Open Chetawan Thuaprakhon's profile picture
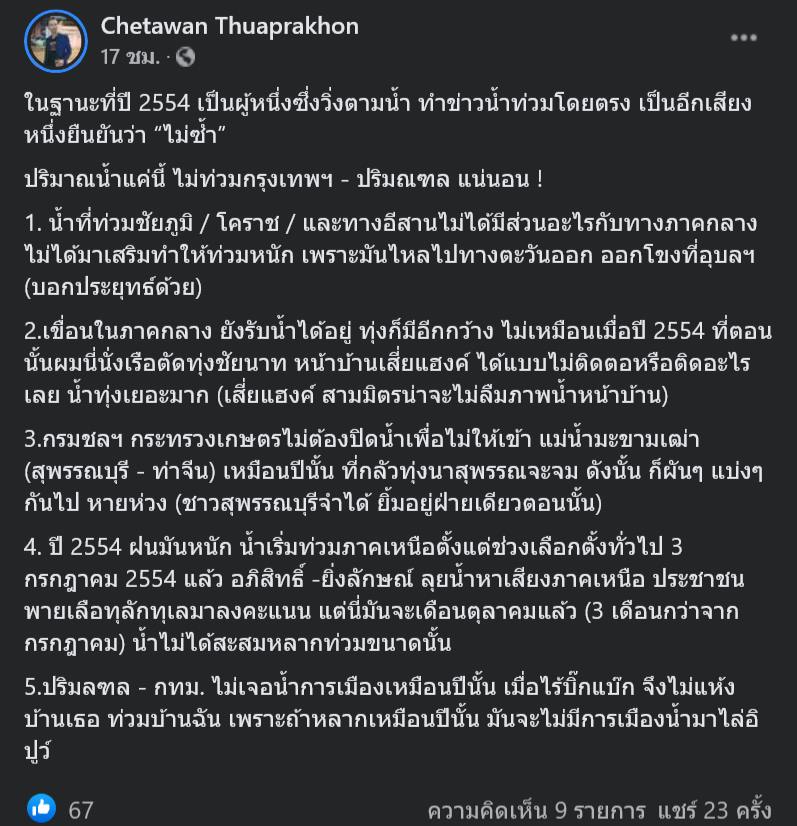The width and height of the screenshot is (797, 826). click(55, 41)
